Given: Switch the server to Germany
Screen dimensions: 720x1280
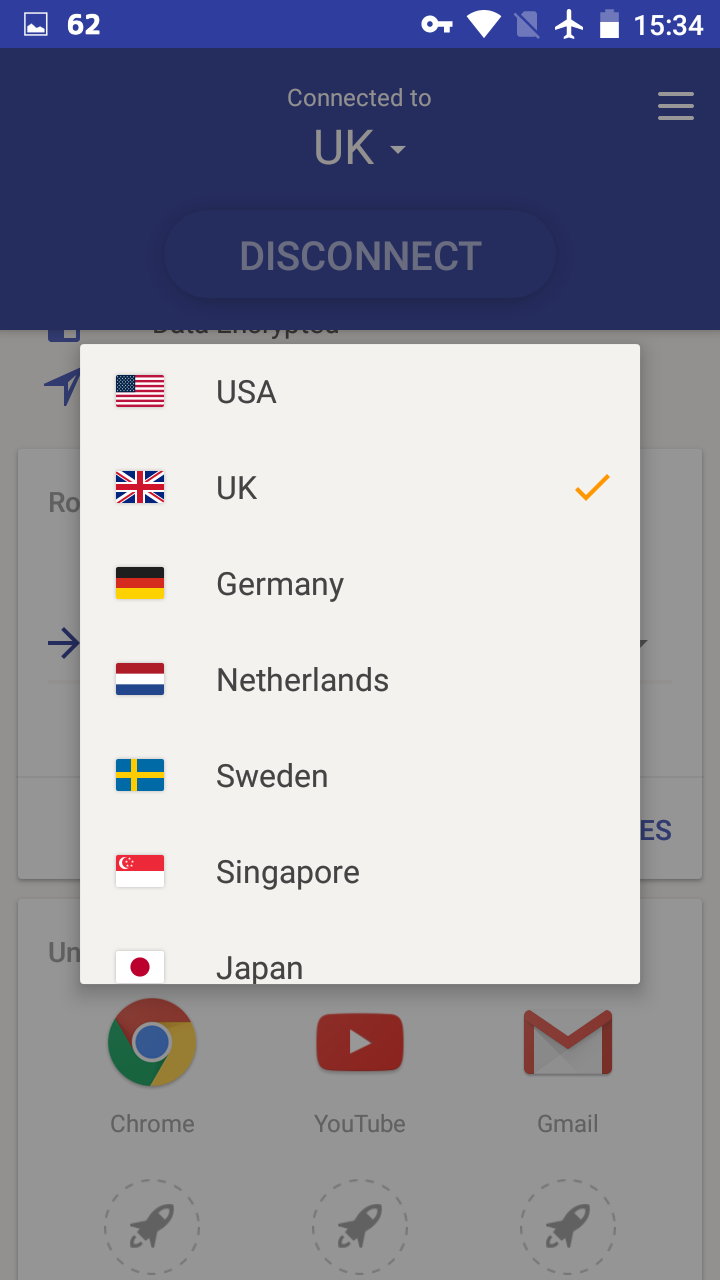Looking at the screenshot, I should point(360,584).
